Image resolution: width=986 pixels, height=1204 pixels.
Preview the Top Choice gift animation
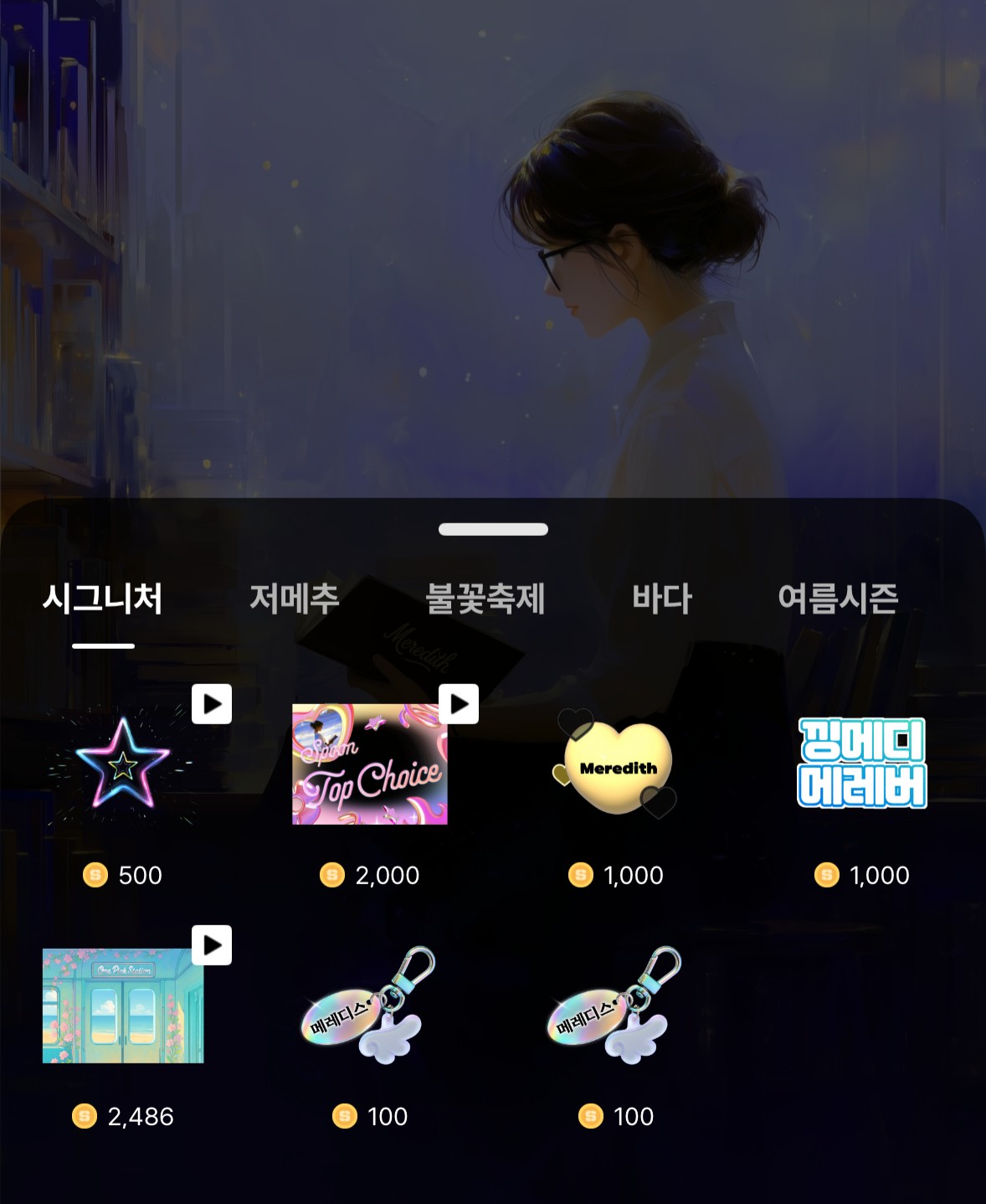(x=459, y=704)
